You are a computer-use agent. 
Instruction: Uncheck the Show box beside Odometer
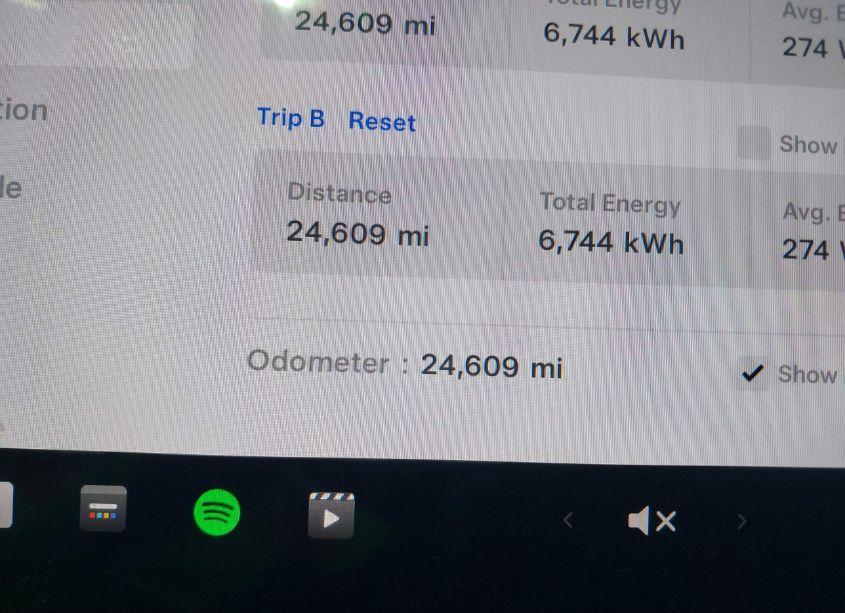point(753,374)
